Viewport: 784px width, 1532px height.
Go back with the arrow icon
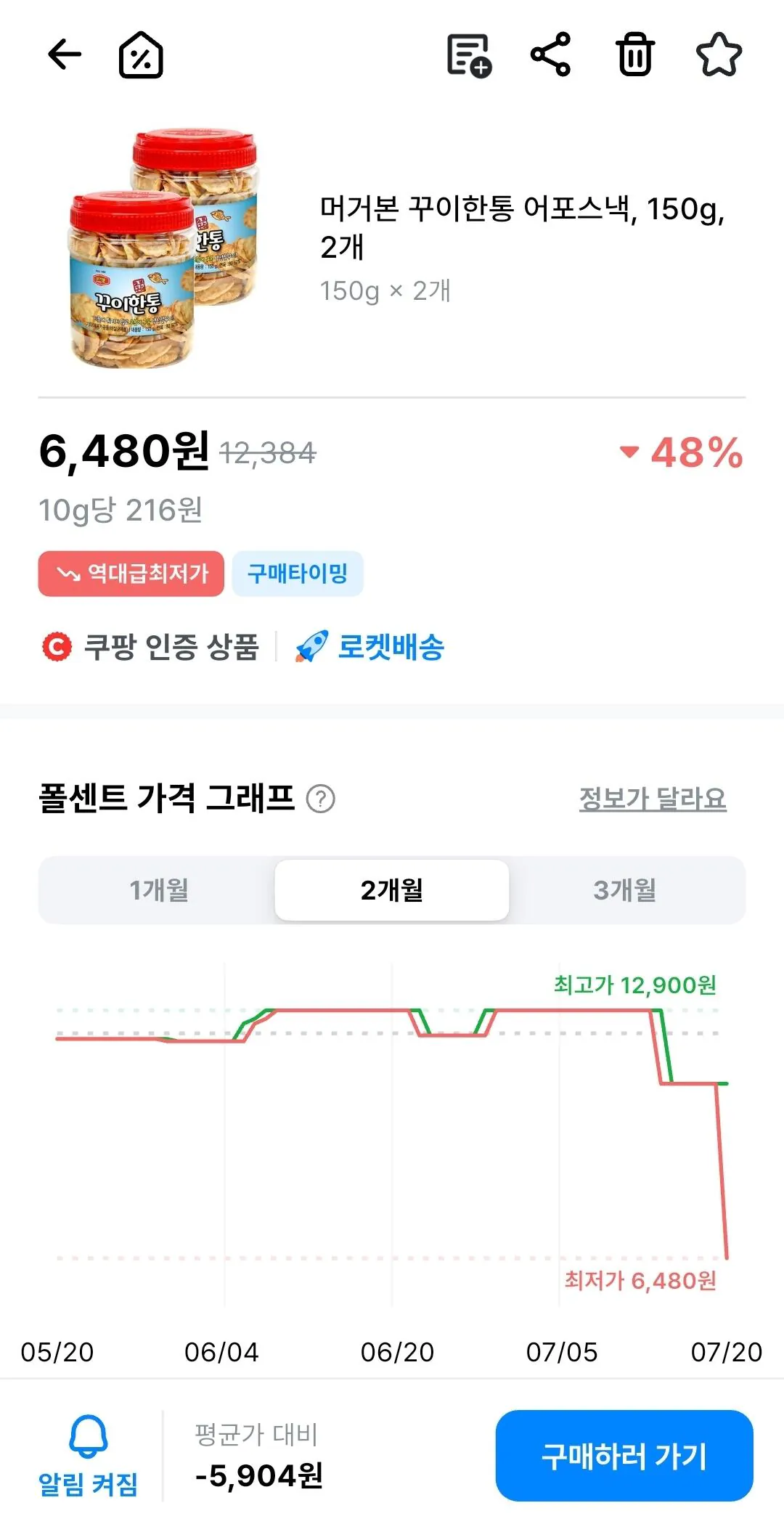tap(64, 54)
